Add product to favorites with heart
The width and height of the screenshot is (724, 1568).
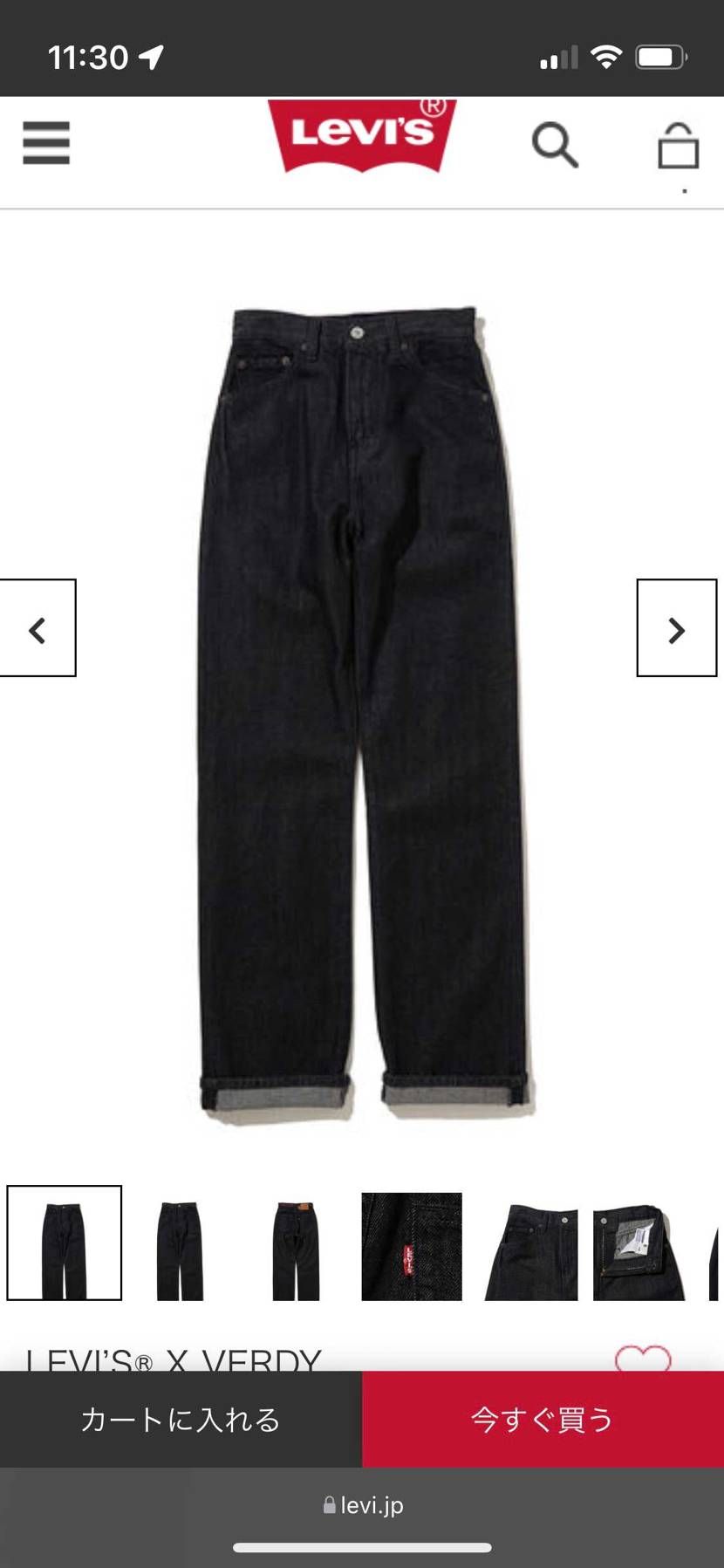point(643,1358)
